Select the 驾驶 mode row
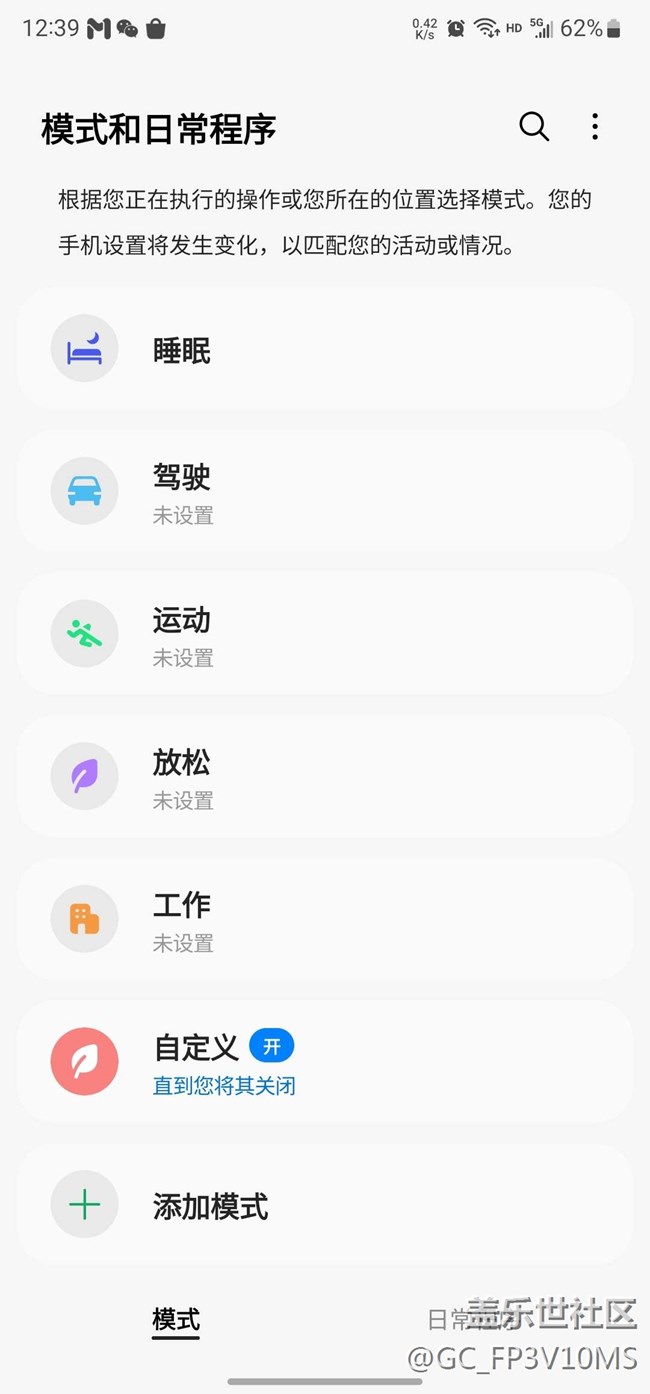650x1394 pixels. tap(324, 492)
